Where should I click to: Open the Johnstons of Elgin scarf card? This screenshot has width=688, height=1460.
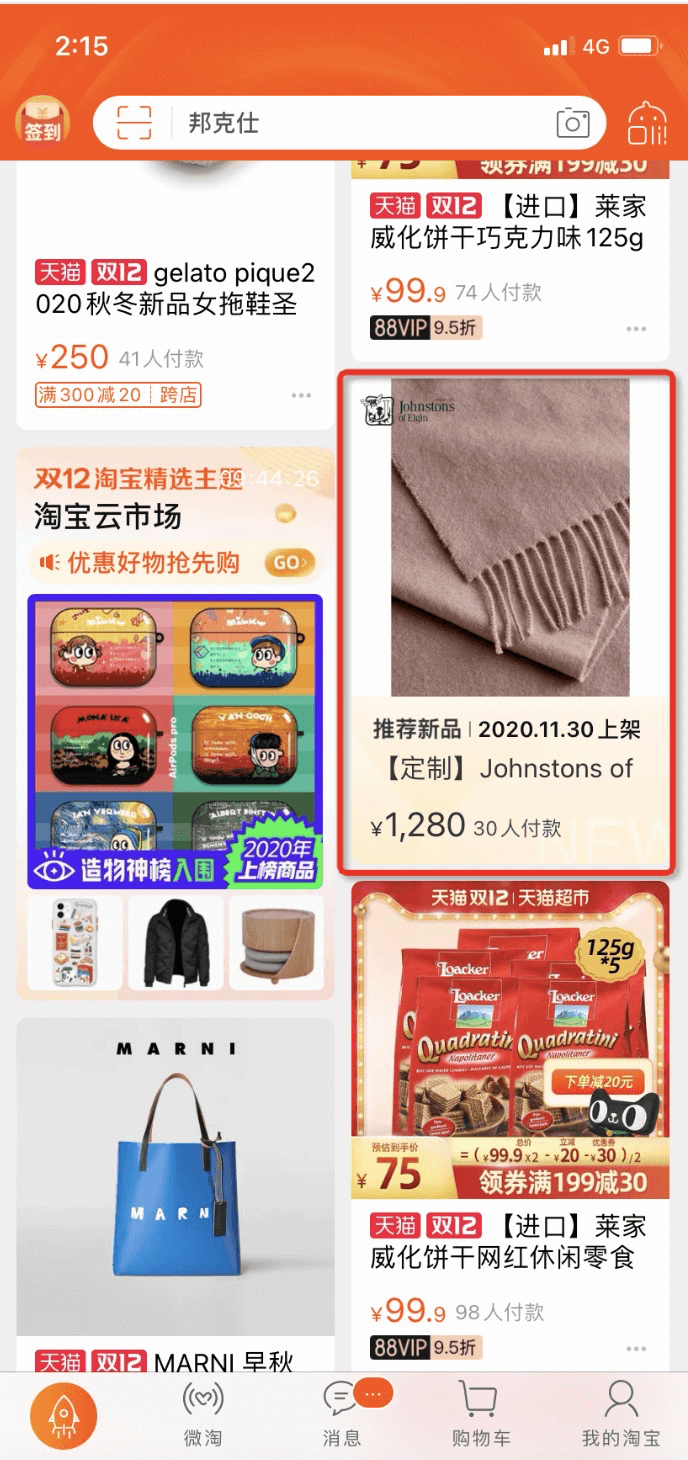[508, 620]
